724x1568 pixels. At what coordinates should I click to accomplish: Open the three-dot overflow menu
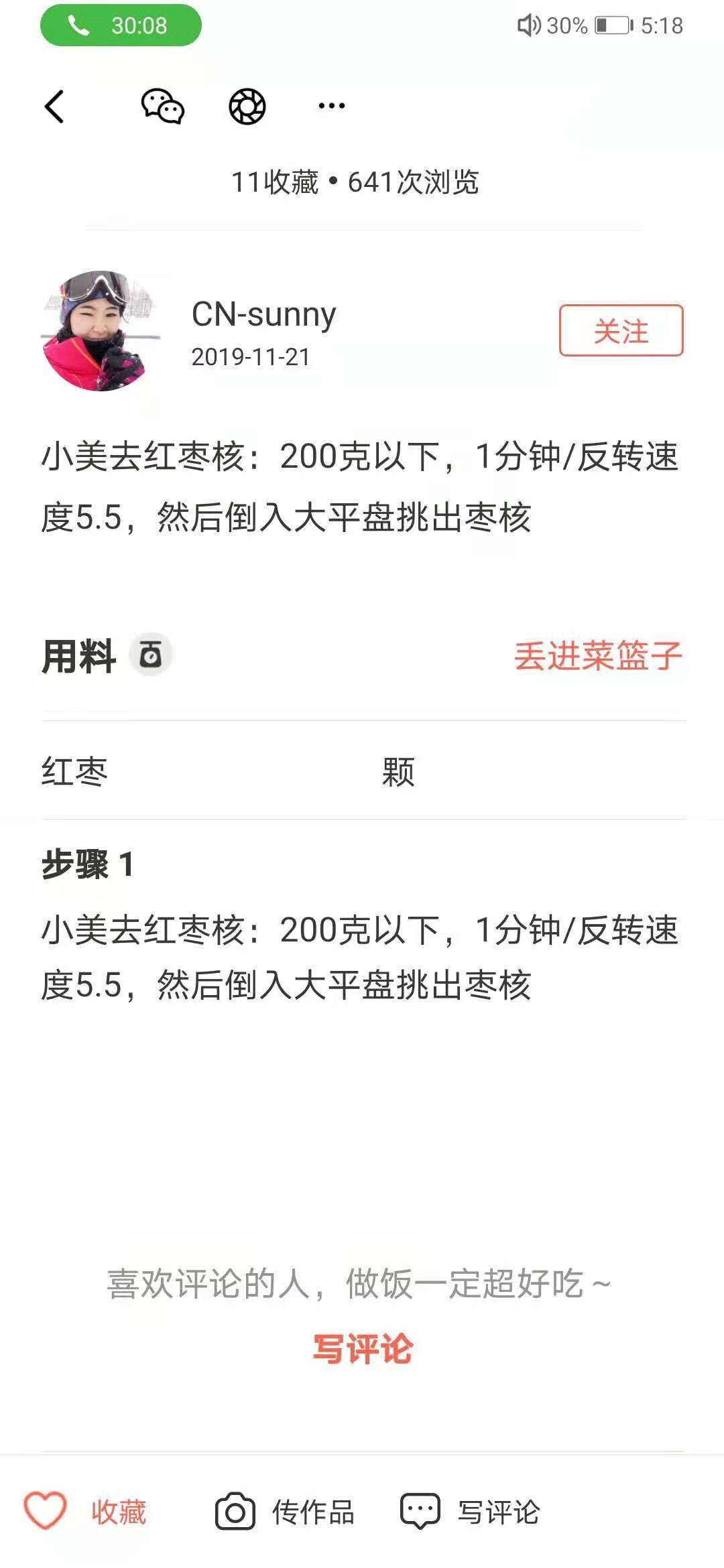click(332, 106)
